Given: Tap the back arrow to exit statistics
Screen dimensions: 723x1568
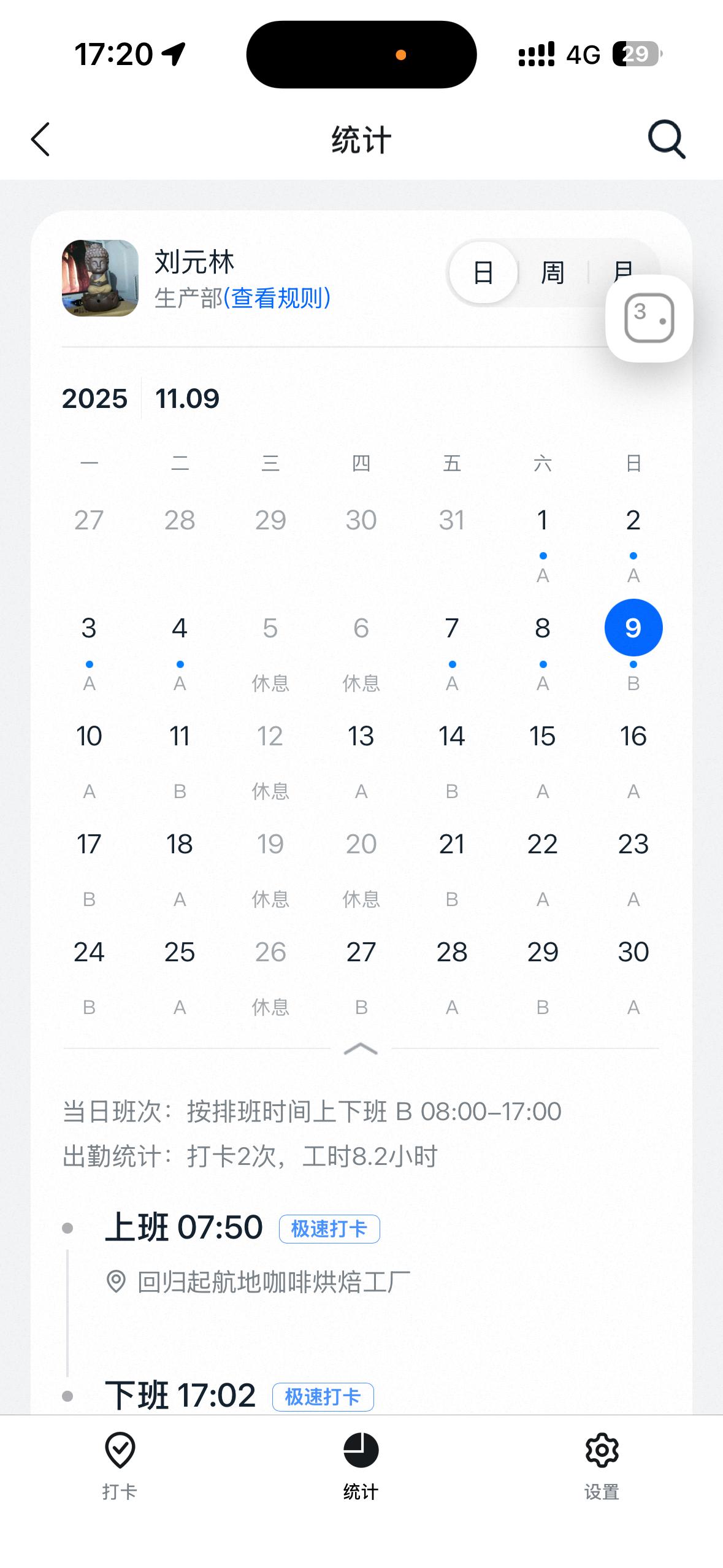Looking at the screenshot, I should pyautogui.click(x=39, y=140).
